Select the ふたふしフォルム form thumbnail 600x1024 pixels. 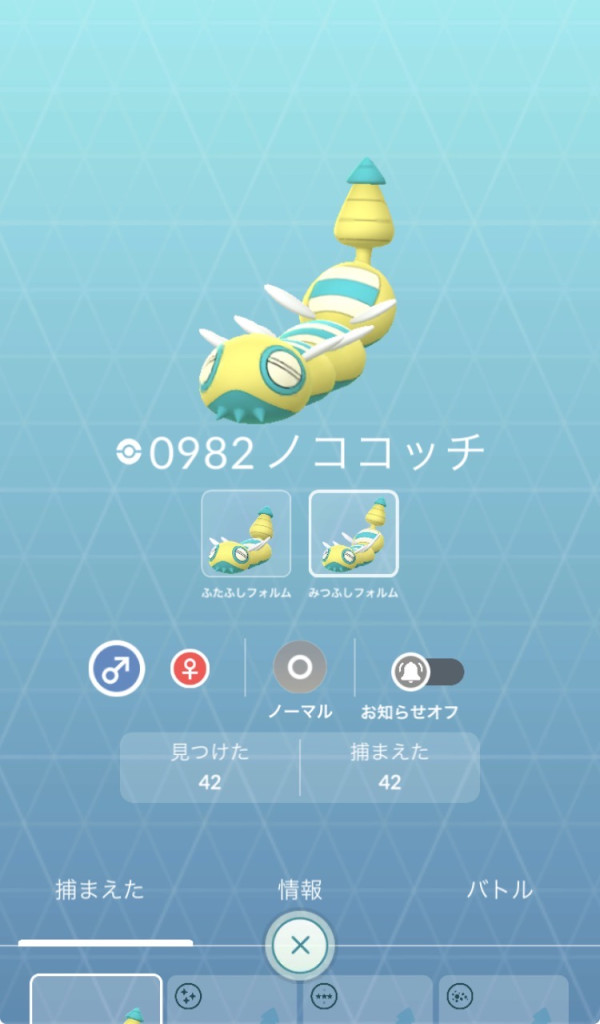tap(246, 533)
